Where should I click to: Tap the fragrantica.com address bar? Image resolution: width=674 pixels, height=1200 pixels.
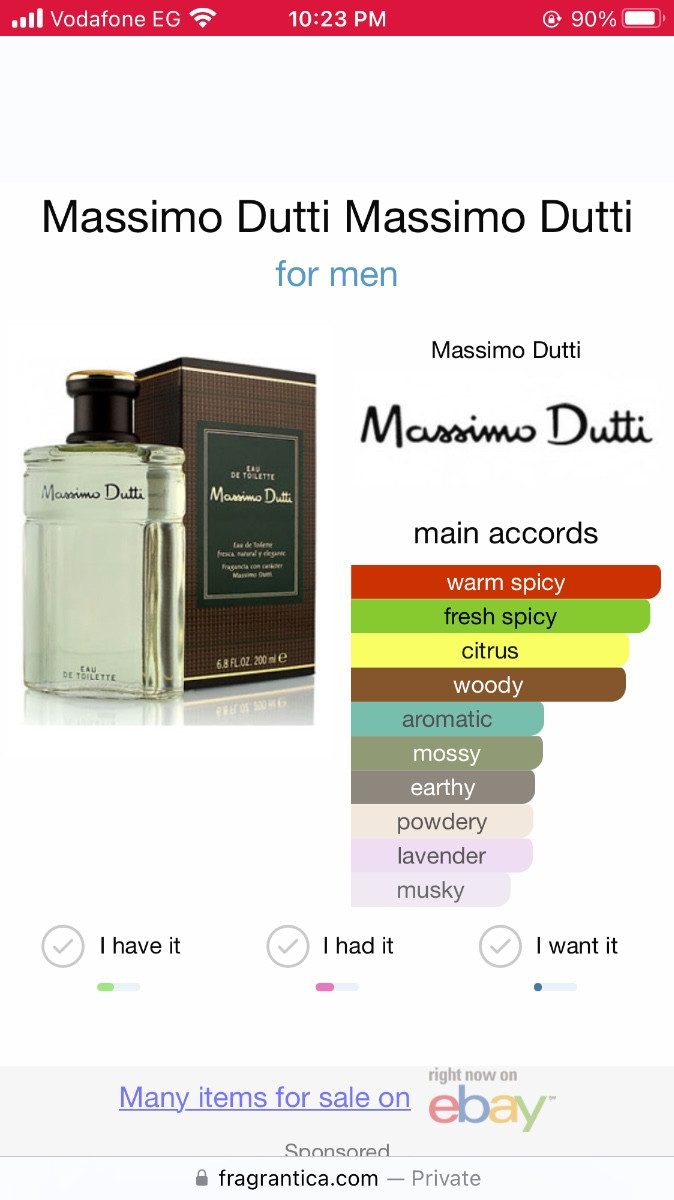[337, 1178]
